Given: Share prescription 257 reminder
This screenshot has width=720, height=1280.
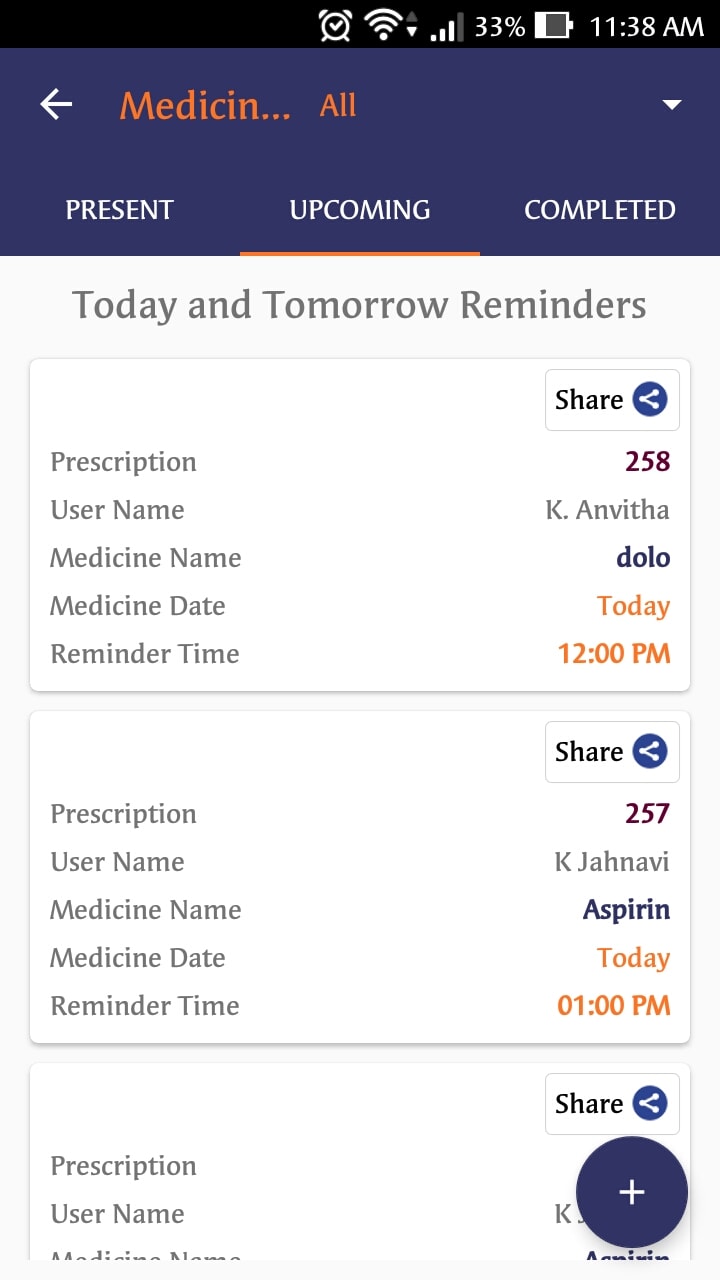Looking at the screenshot, I should (612, 752).
